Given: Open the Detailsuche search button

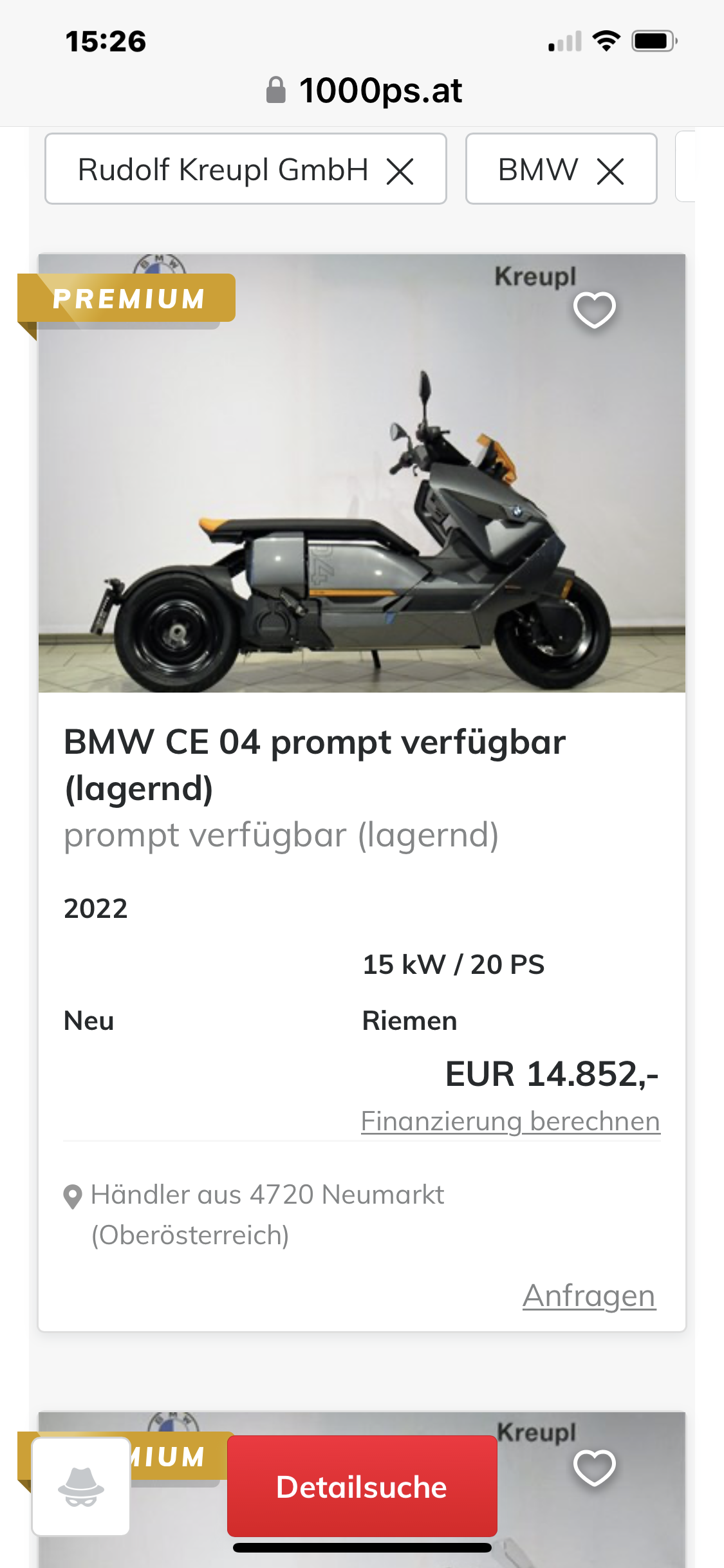Looking at the screenshot, I should [x=362, y=1487].
